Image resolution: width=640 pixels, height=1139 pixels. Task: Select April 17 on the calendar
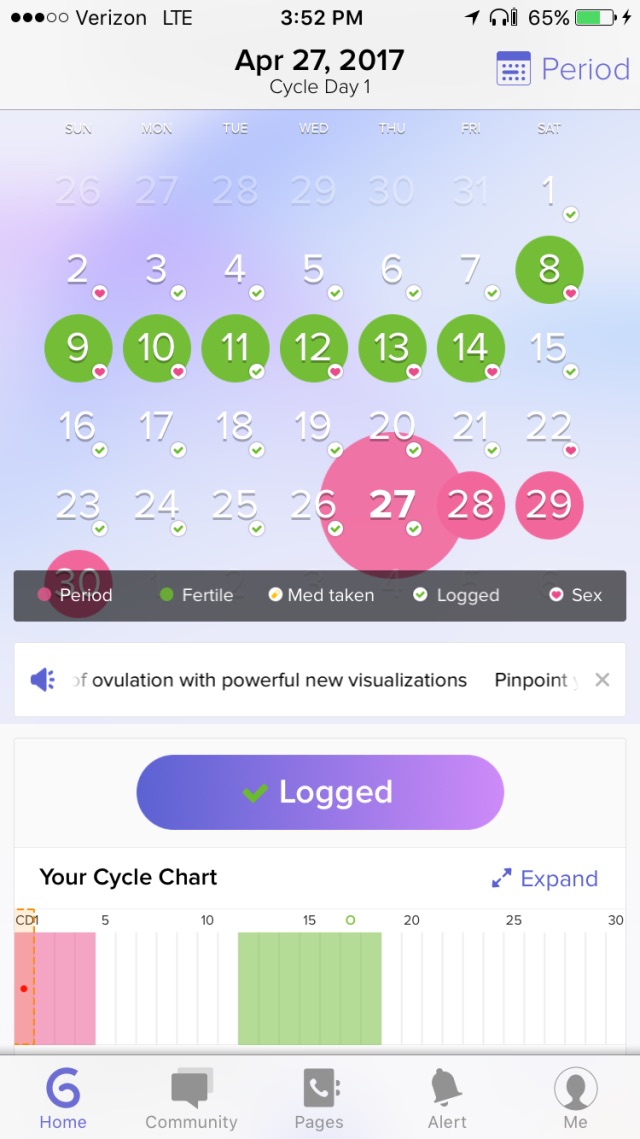click(x=156, y=427)
